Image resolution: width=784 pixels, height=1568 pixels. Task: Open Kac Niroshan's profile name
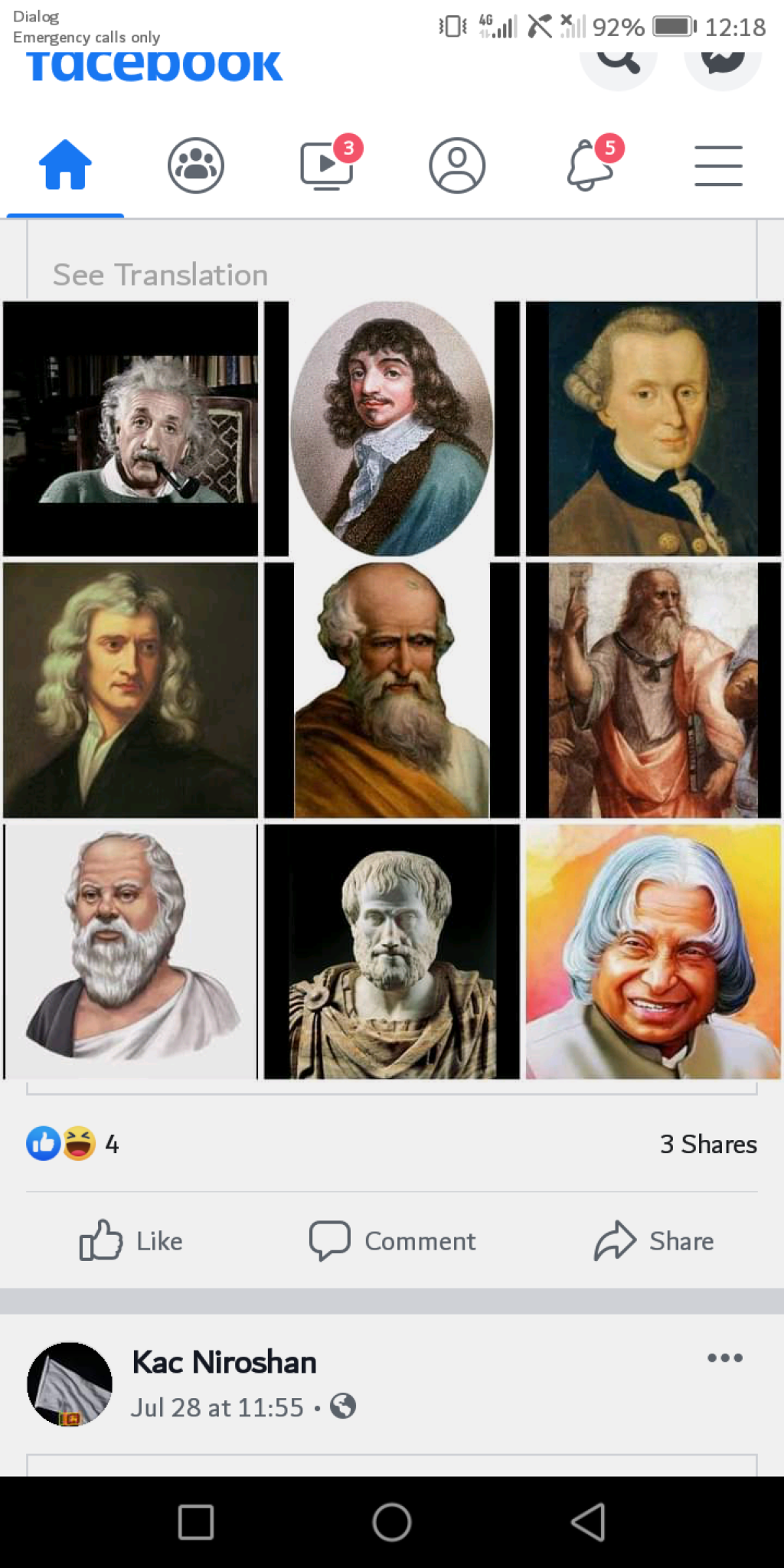224,1363
